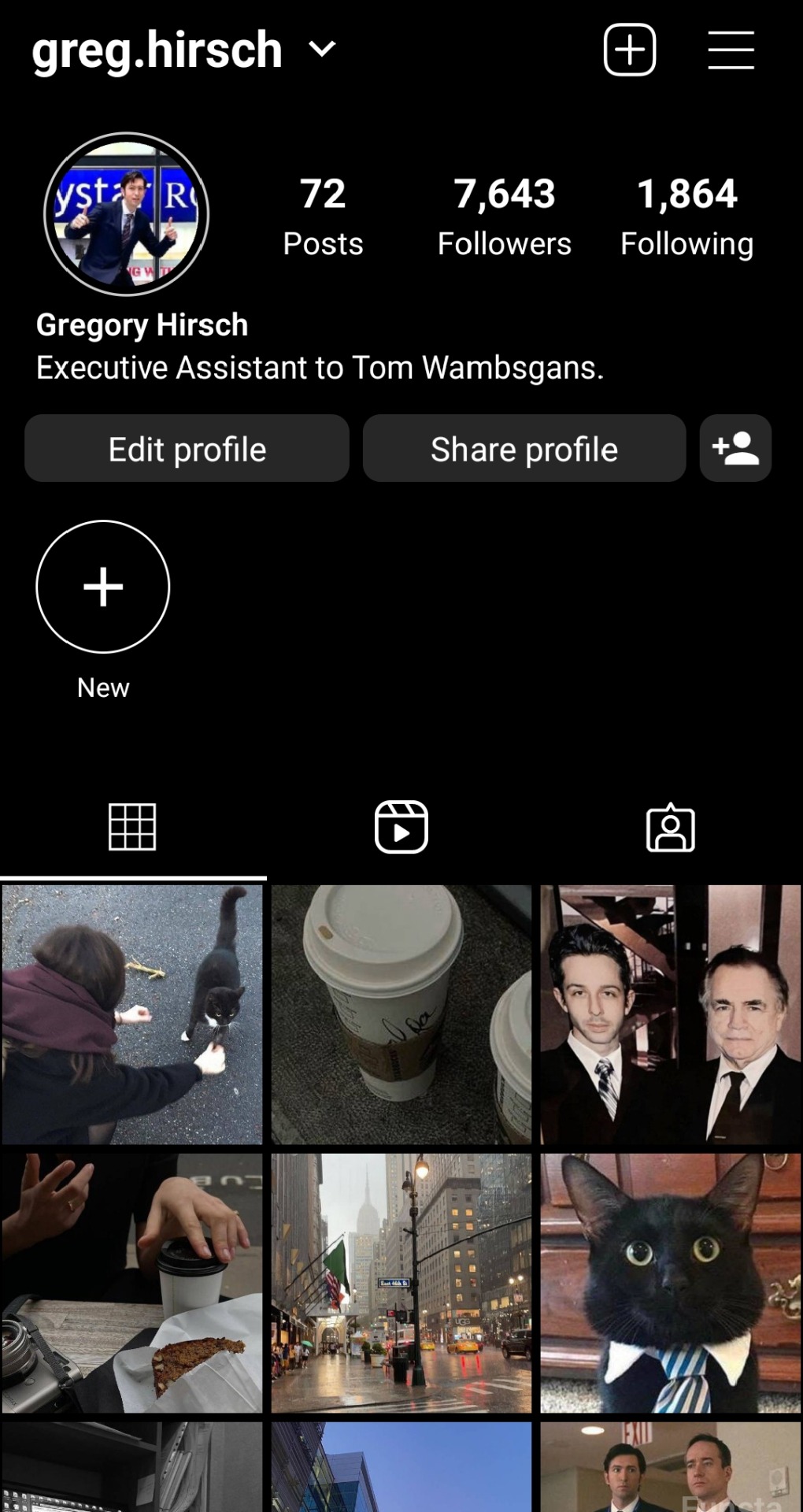Open the black cat wearing a tie post

click(670, 1283)
